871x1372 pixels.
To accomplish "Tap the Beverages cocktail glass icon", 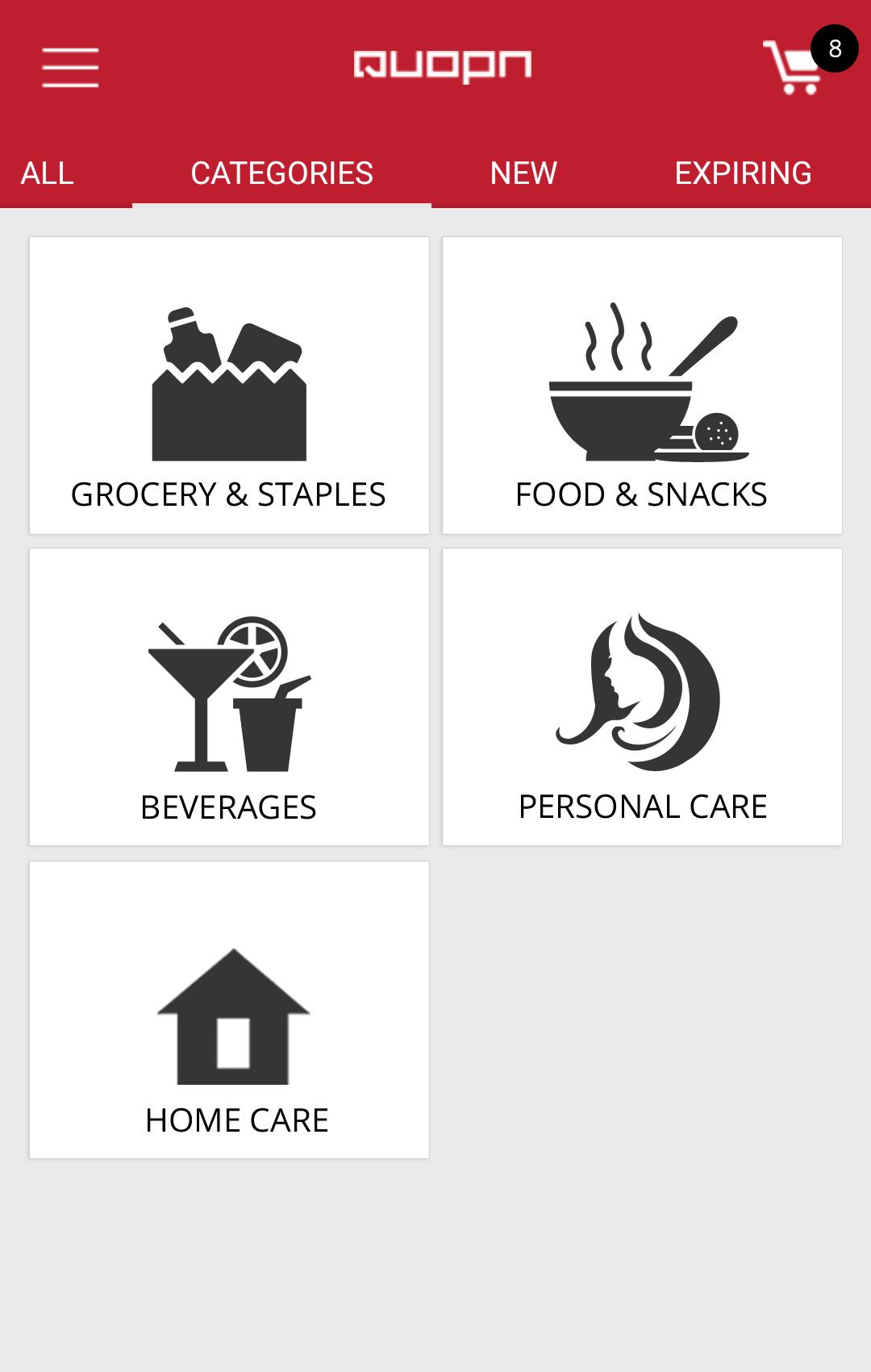I will click(x=229, y=694).
